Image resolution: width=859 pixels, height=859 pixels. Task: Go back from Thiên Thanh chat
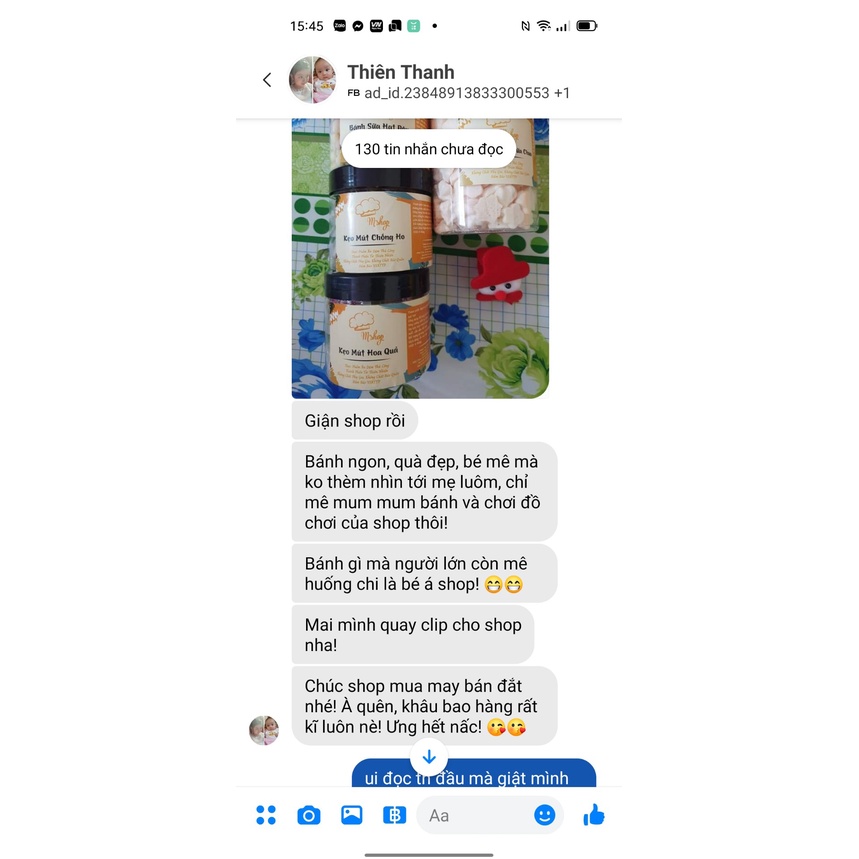tap(267, 80)
